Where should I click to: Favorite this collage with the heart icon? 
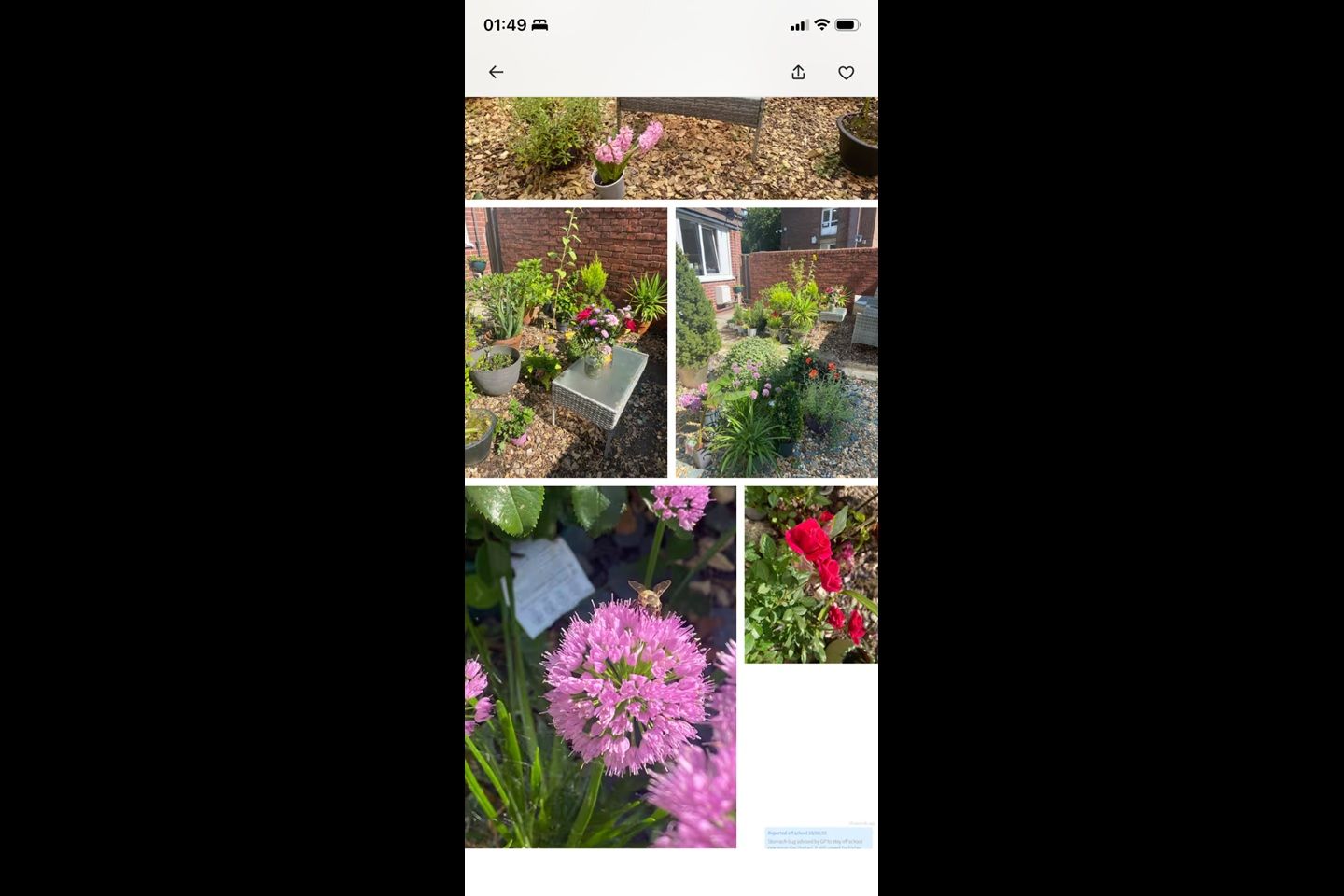tap(846, 73)
